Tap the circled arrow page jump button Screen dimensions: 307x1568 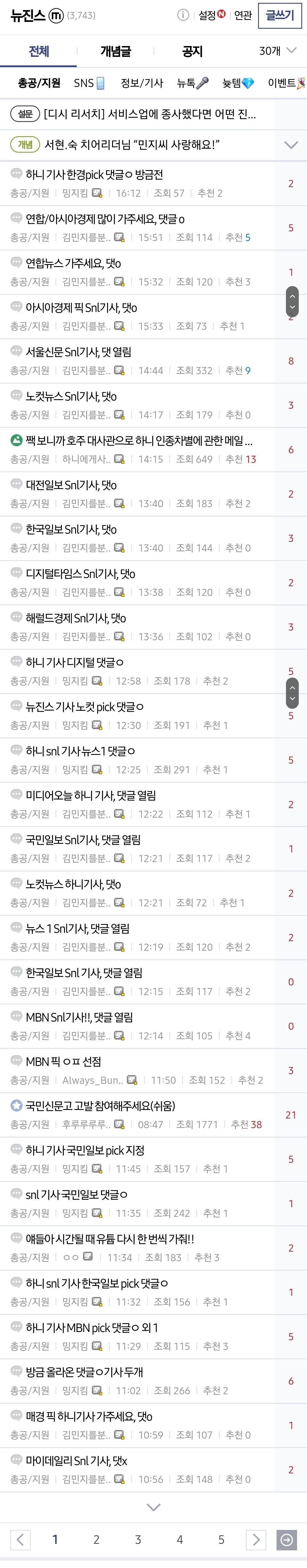[286, 1539]
